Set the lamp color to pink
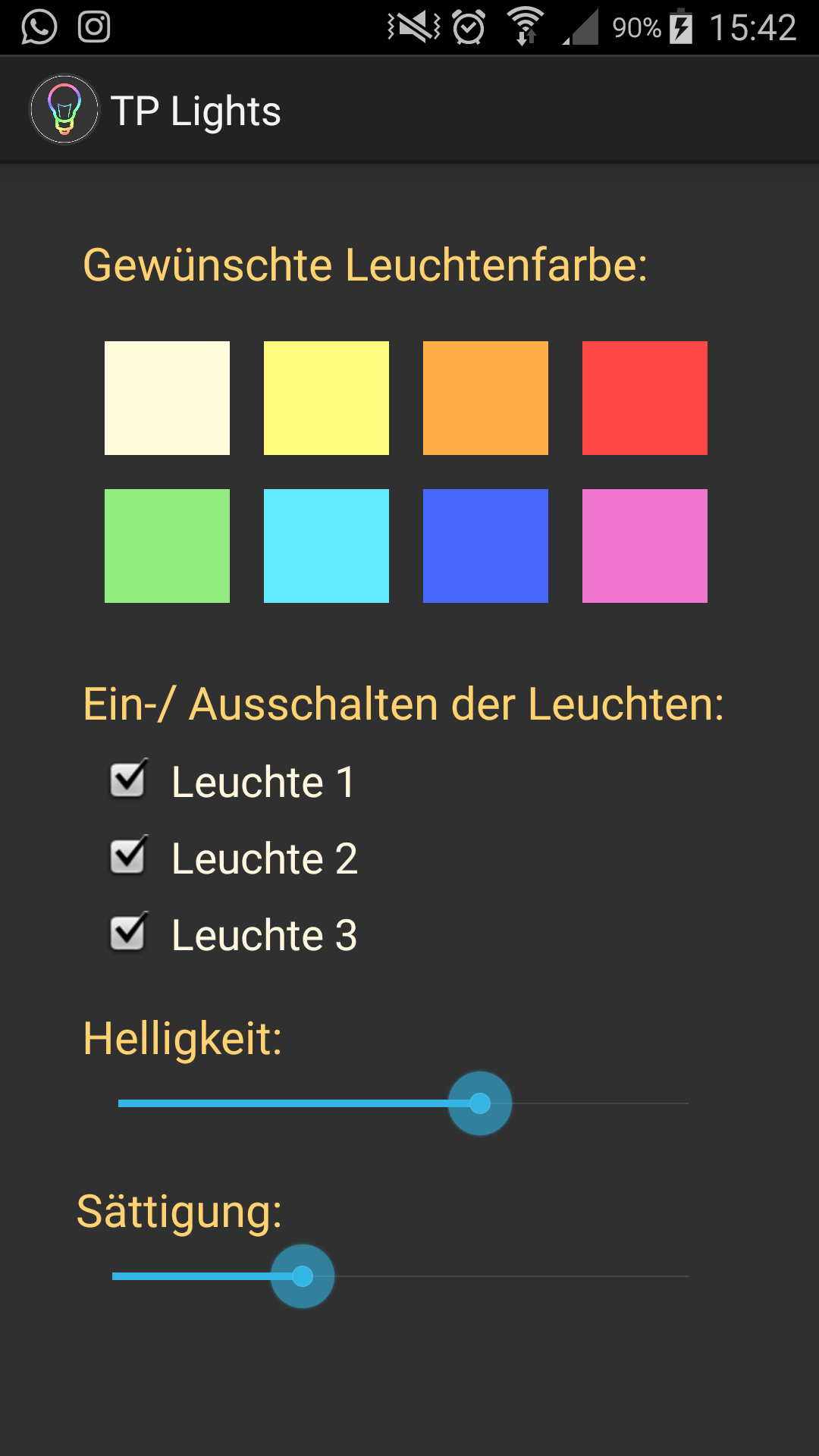 645,546
